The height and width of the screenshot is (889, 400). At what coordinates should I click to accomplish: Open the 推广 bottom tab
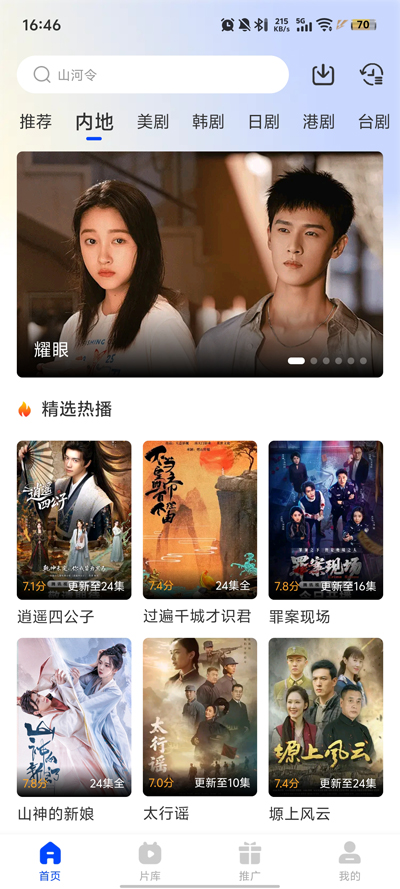pyautogui.click(x=250, y=861)
